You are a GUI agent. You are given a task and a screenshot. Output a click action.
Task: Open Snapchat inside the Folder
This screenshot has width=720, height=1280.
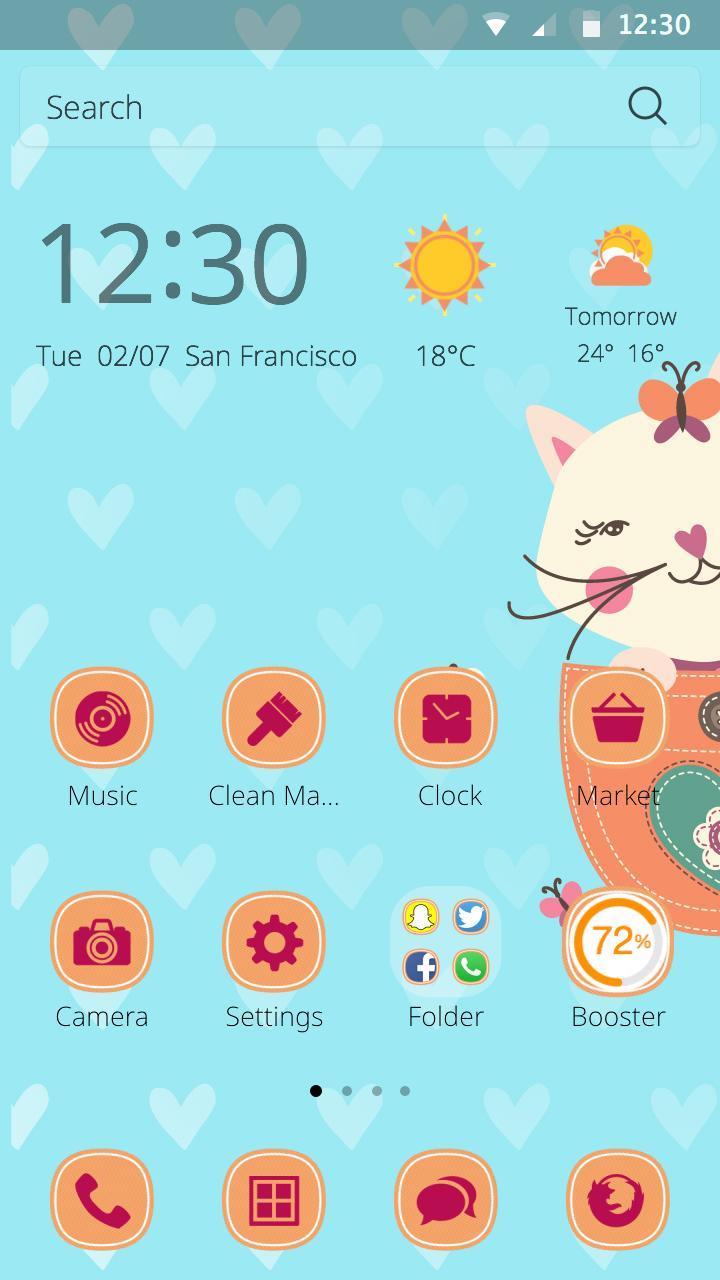coord(421,917)
